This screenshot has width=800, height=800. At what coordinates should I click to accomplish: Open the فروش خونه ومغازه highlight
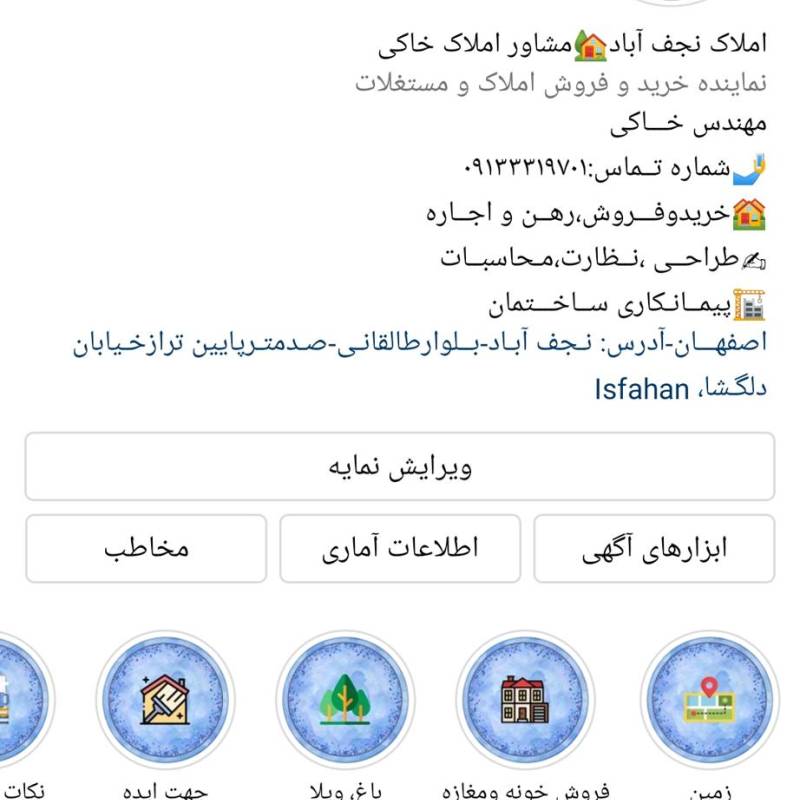[525, 699]
